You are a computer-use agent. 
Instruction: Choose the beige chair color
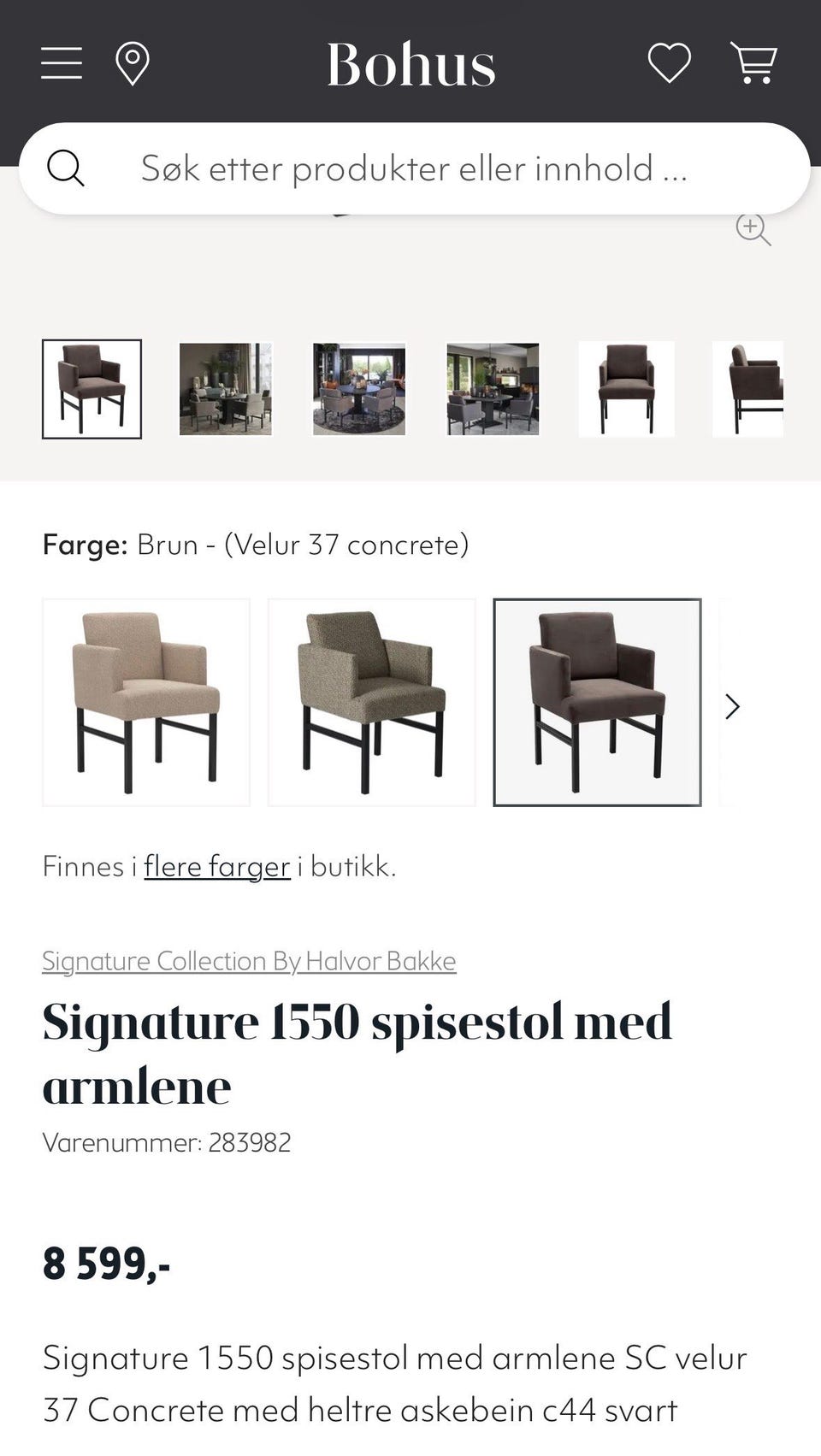coord(146,702)
